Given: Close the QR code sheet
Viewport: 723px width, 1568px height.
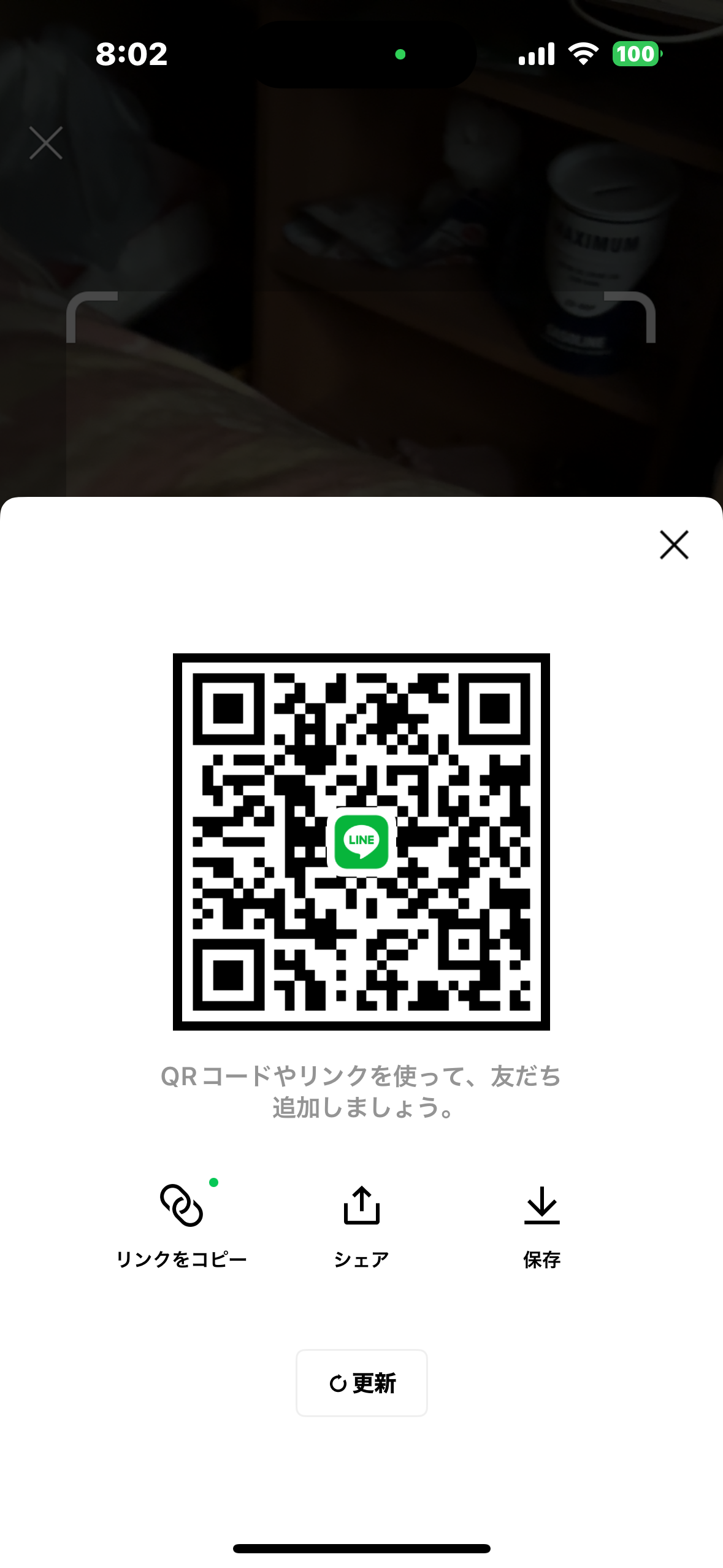Looking at the screenshot, I should click(x=674, y=545).
